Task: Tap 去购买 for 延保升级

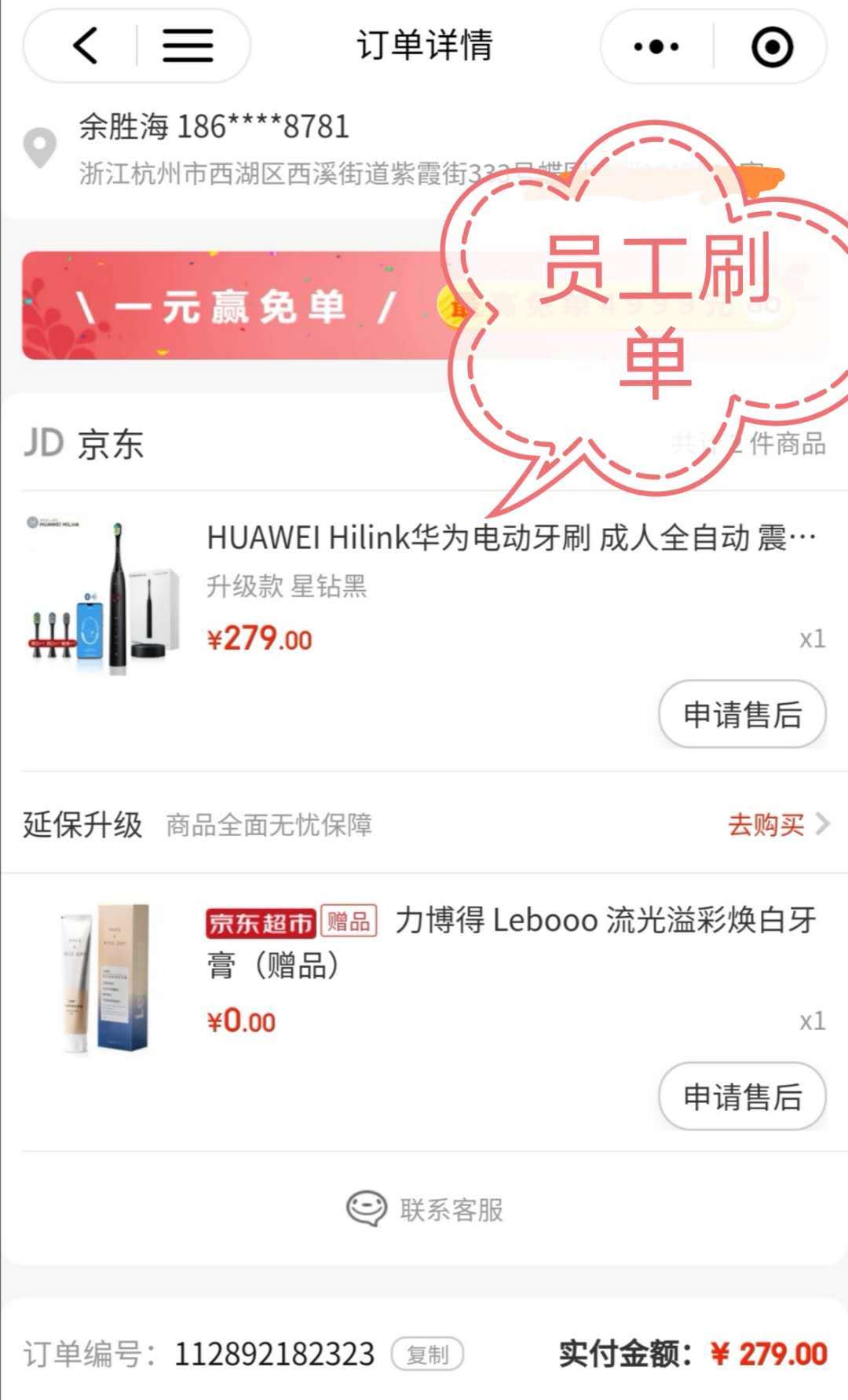Action: pyautogui.click(x=777, y=824)
